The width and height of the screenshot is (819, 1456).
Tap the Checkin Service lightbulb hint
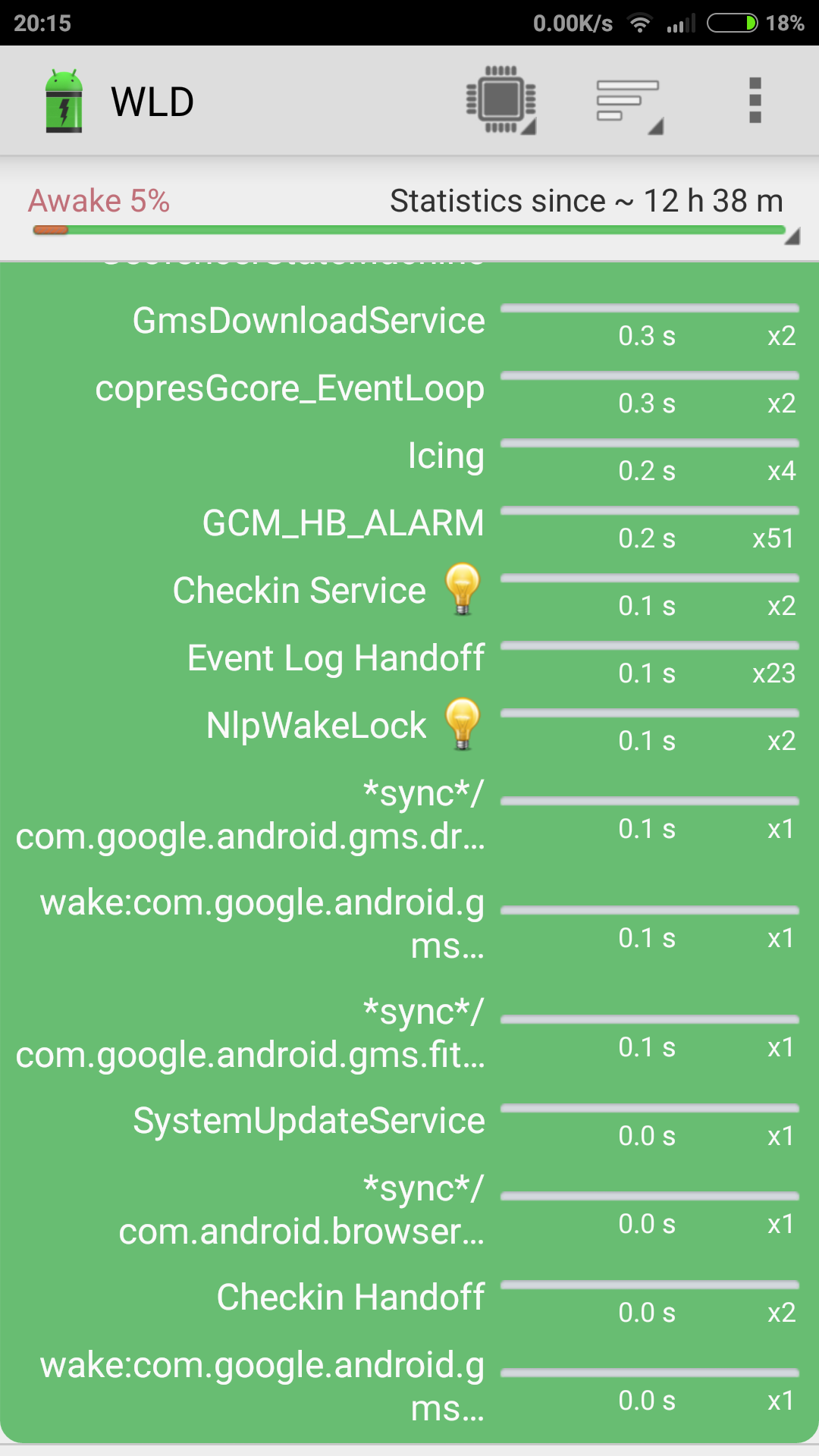point(462,589)
